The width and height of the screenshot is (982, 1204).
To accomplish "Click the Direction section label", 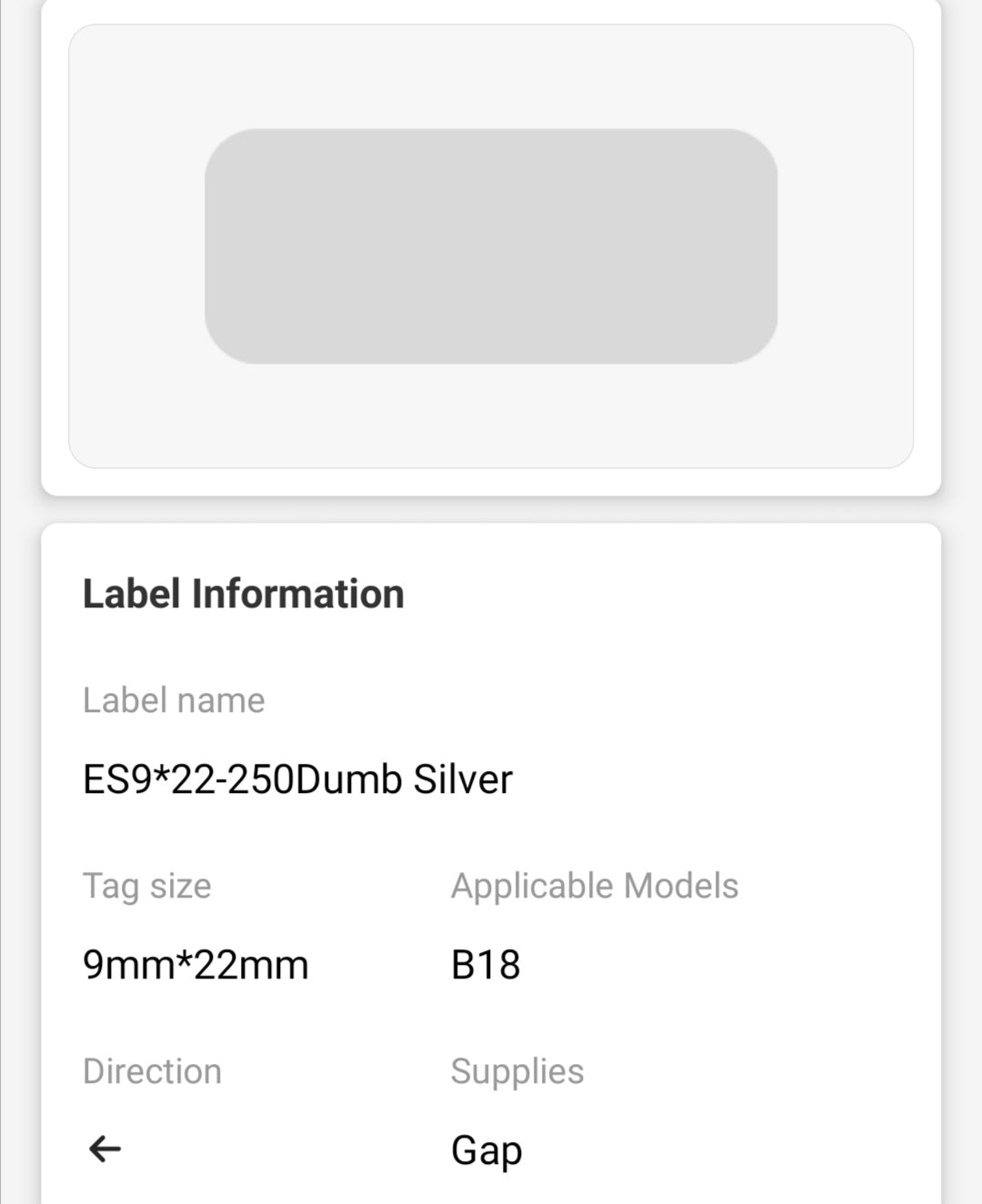I will coord(153,1070).
